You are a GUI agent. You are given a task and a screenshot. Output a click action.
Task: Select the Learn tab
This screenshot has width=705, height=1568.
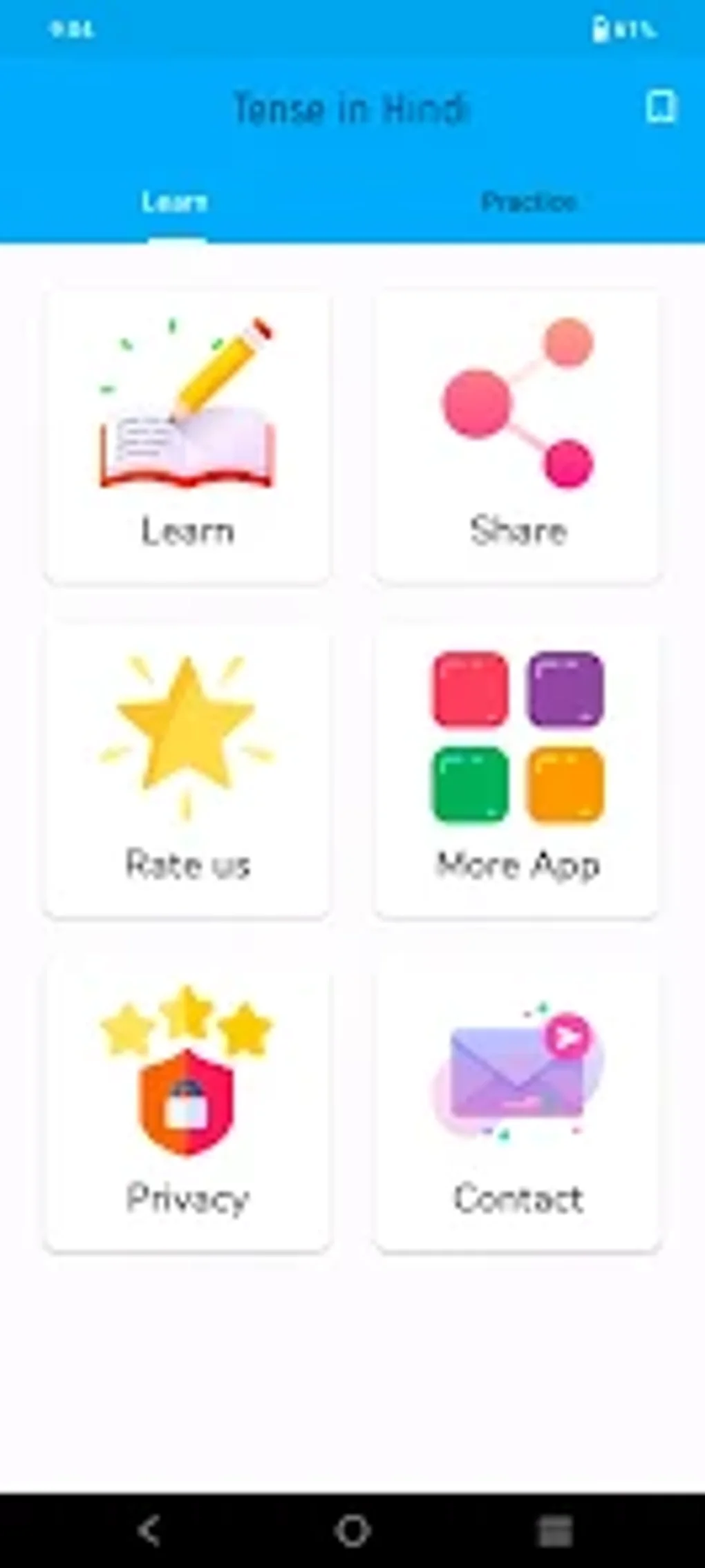tap(176, 202)
